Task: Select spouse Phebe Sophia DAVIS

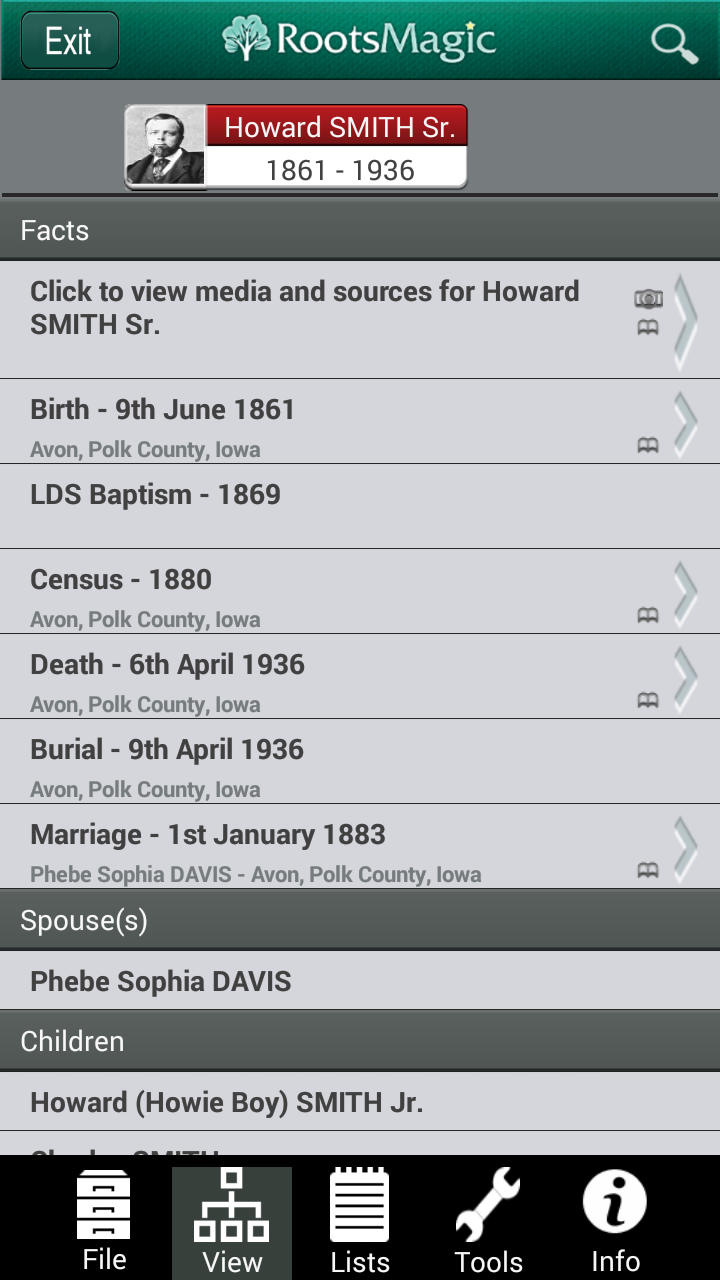Action: point(360,981)
